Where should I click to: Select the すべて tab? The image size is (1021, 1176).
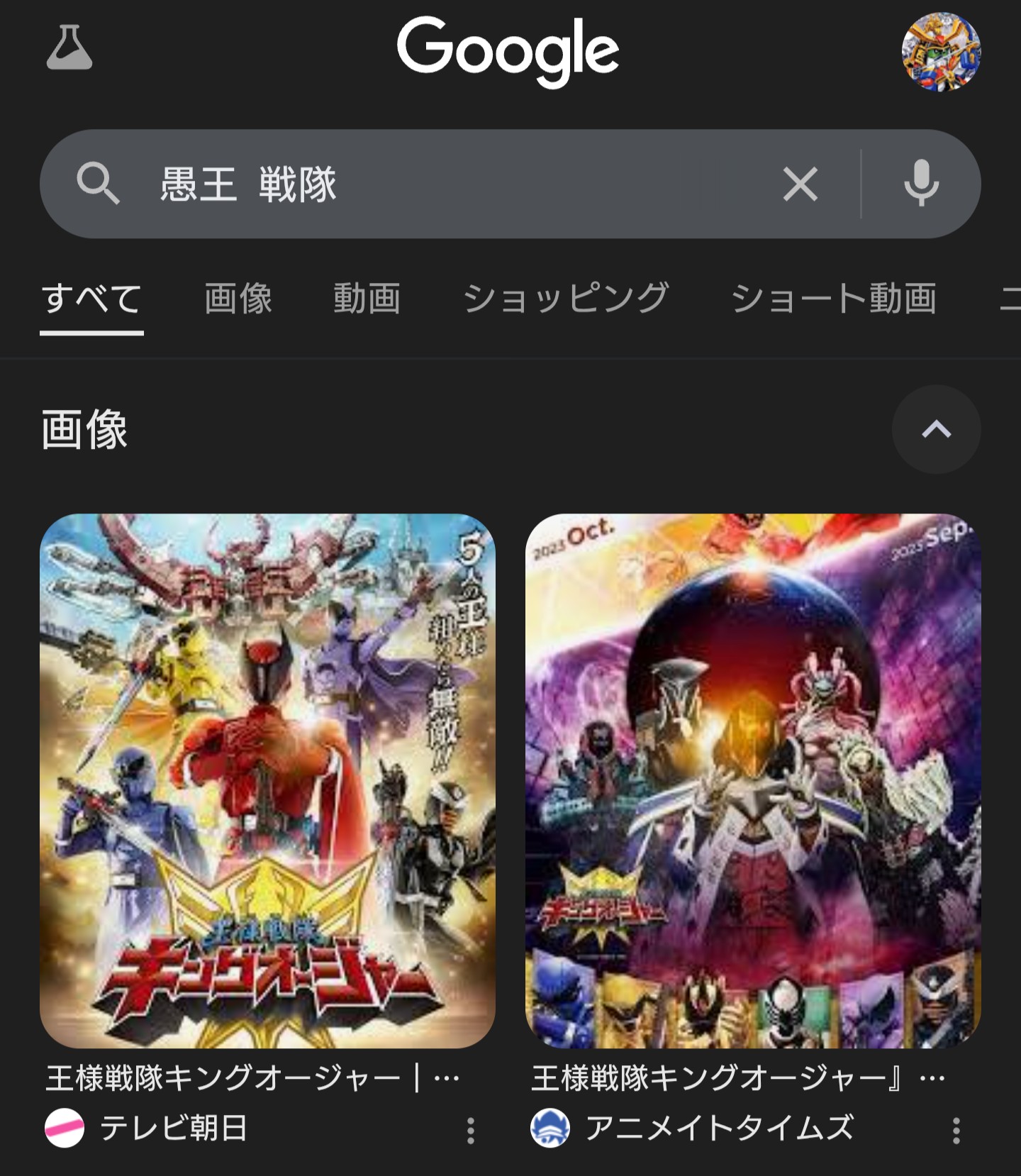click(91, 298)
